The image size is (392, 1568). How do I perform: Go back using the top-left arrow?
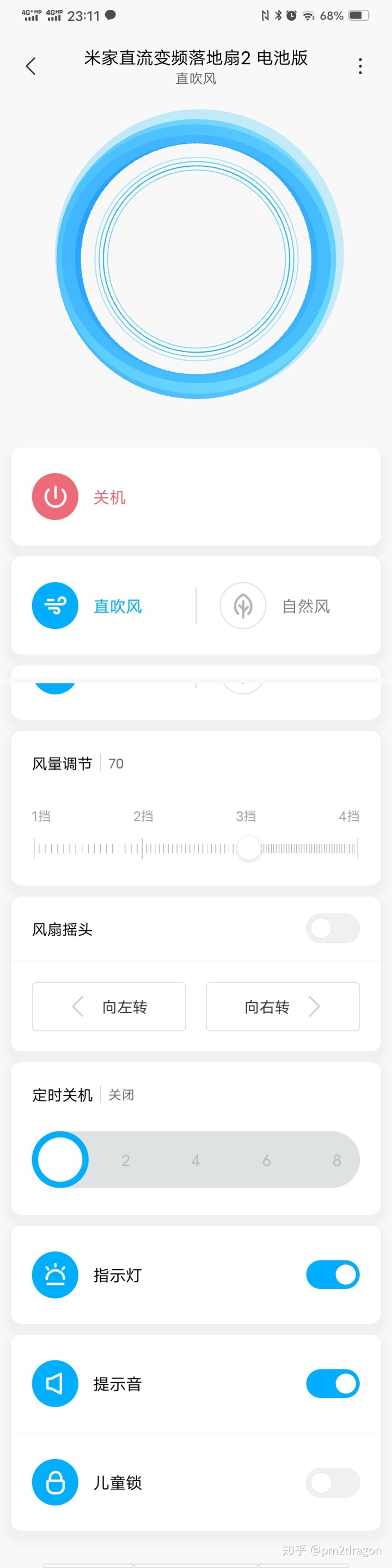click(x=31, y=66)
